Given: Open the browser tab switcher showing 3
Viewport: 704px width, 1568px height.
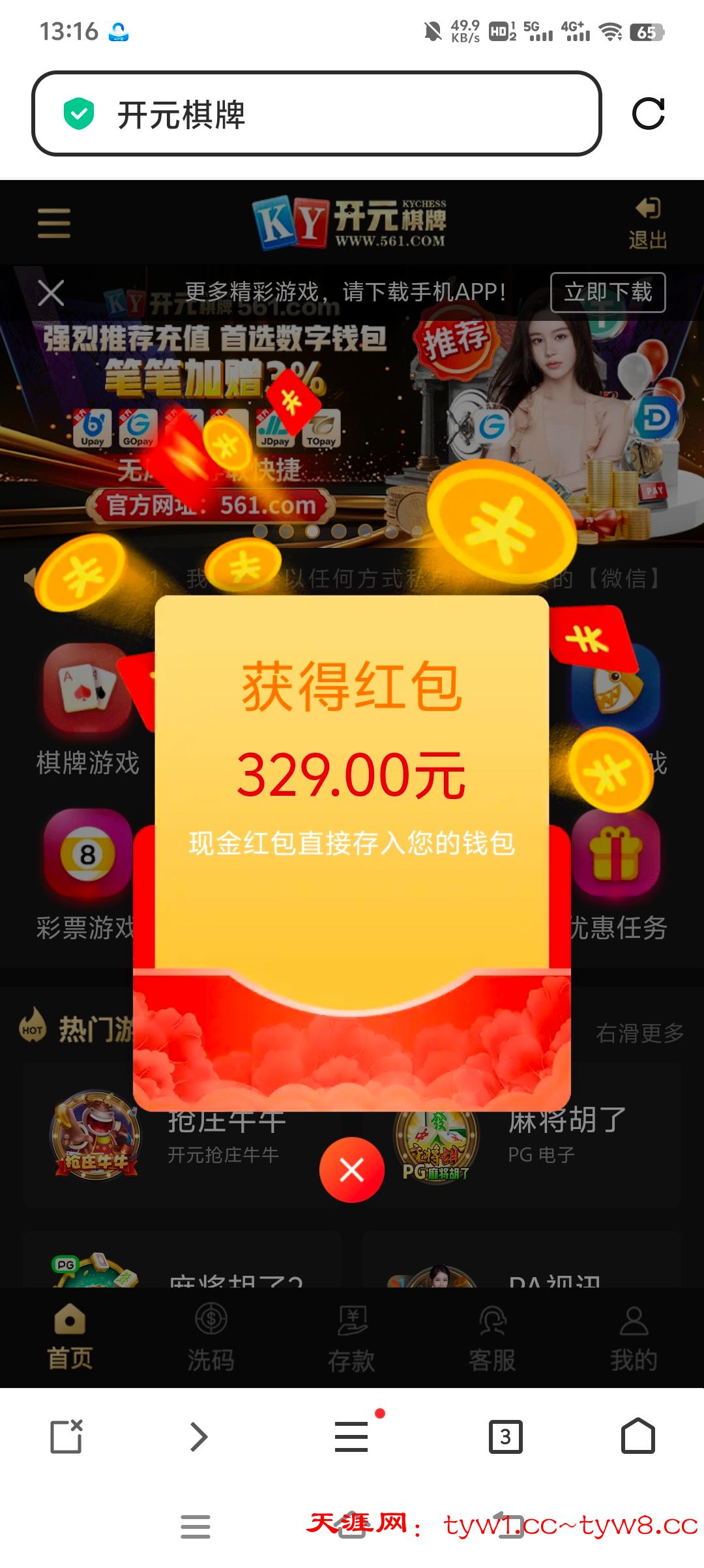Looking at the screenshot, I should pos(506,1436).
